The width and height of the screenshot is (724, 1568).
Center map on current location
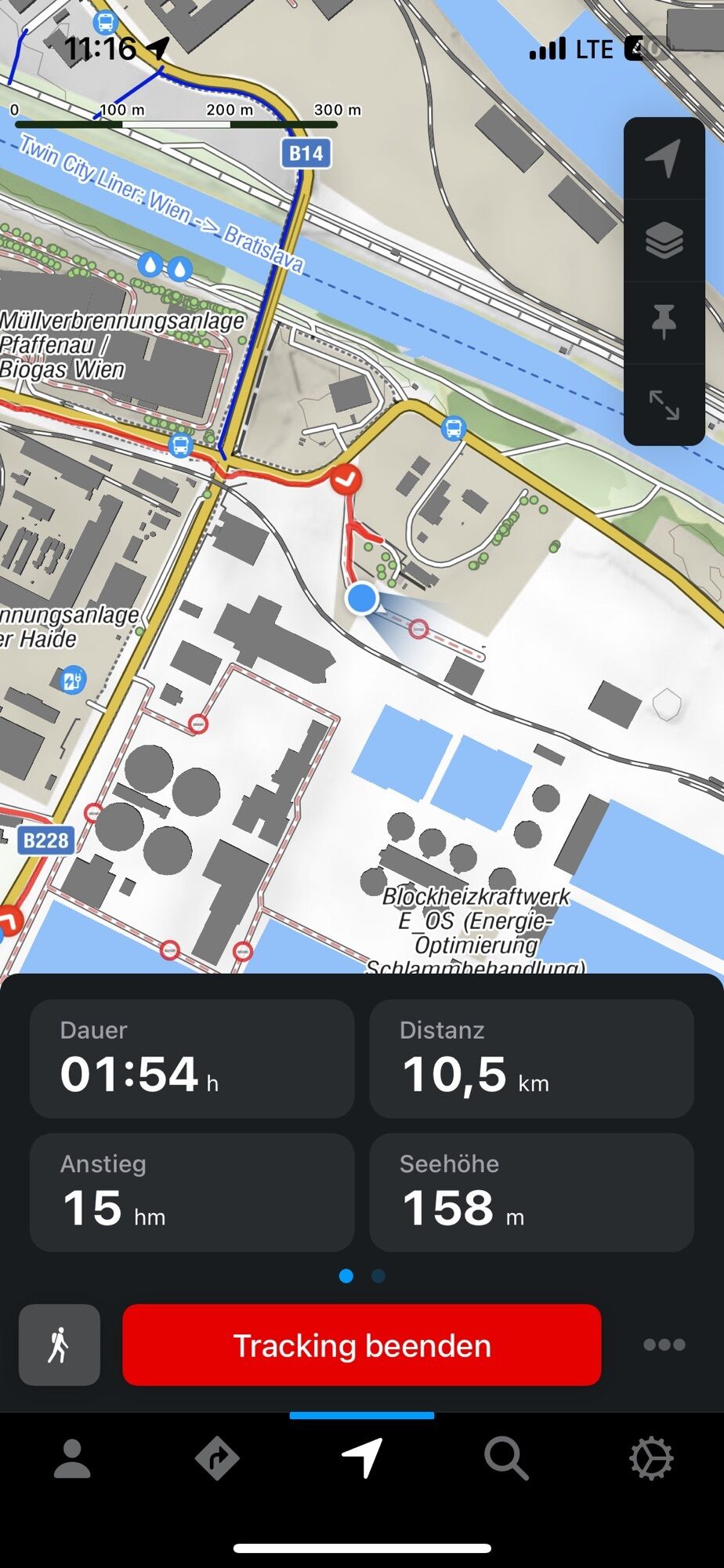(664, 158)
